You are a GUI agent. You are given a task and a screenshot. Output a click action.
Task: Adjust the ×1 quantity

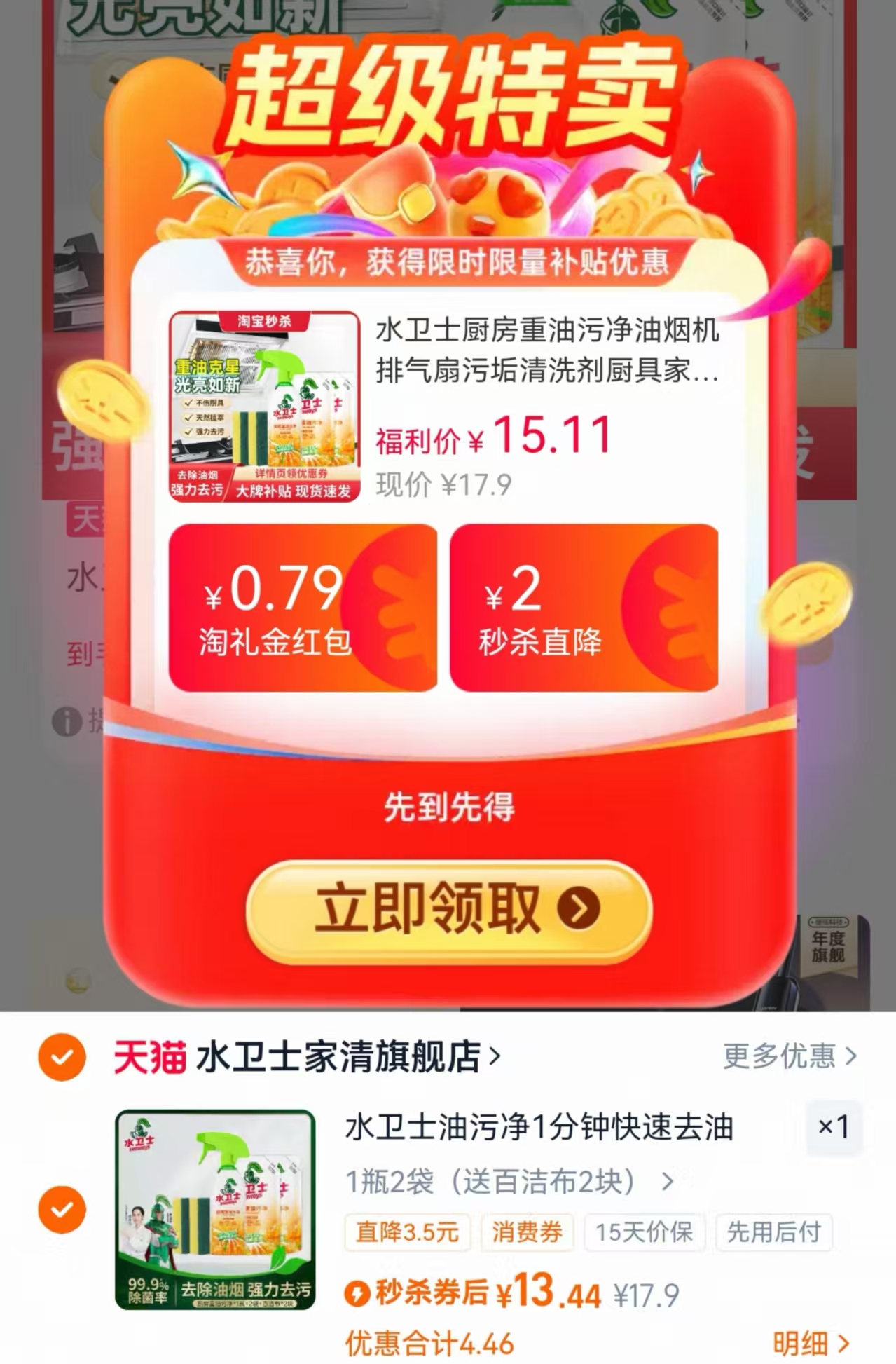[834, 1128]
